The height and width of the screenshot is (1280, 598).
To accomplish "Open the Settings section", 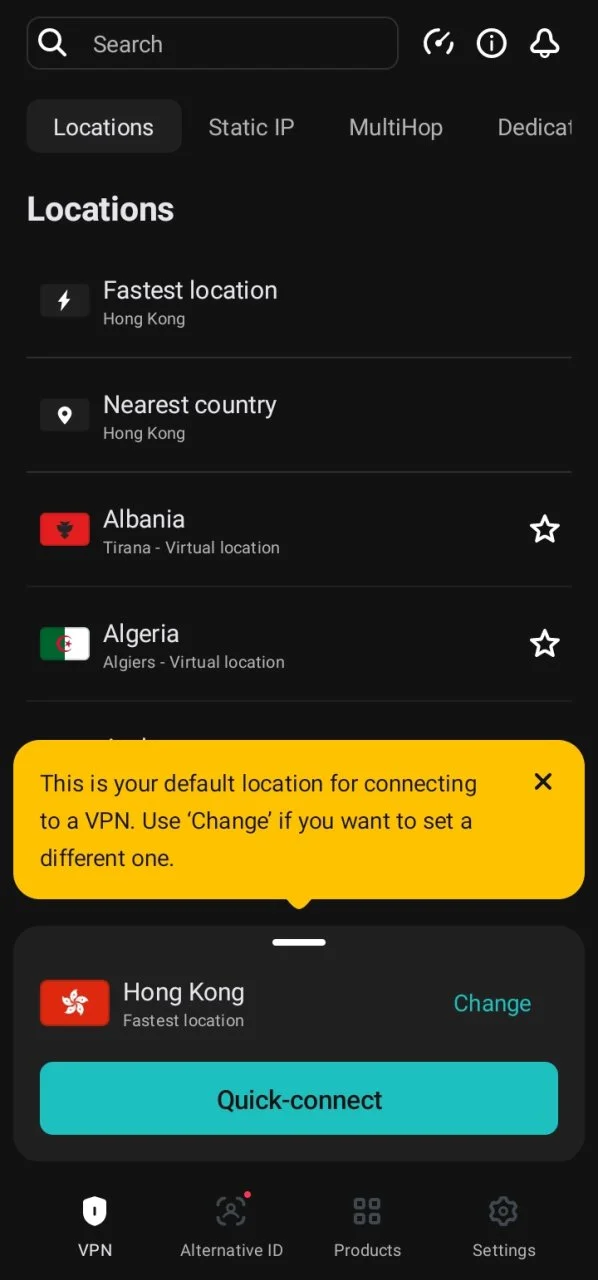I will pos(503,1227).
